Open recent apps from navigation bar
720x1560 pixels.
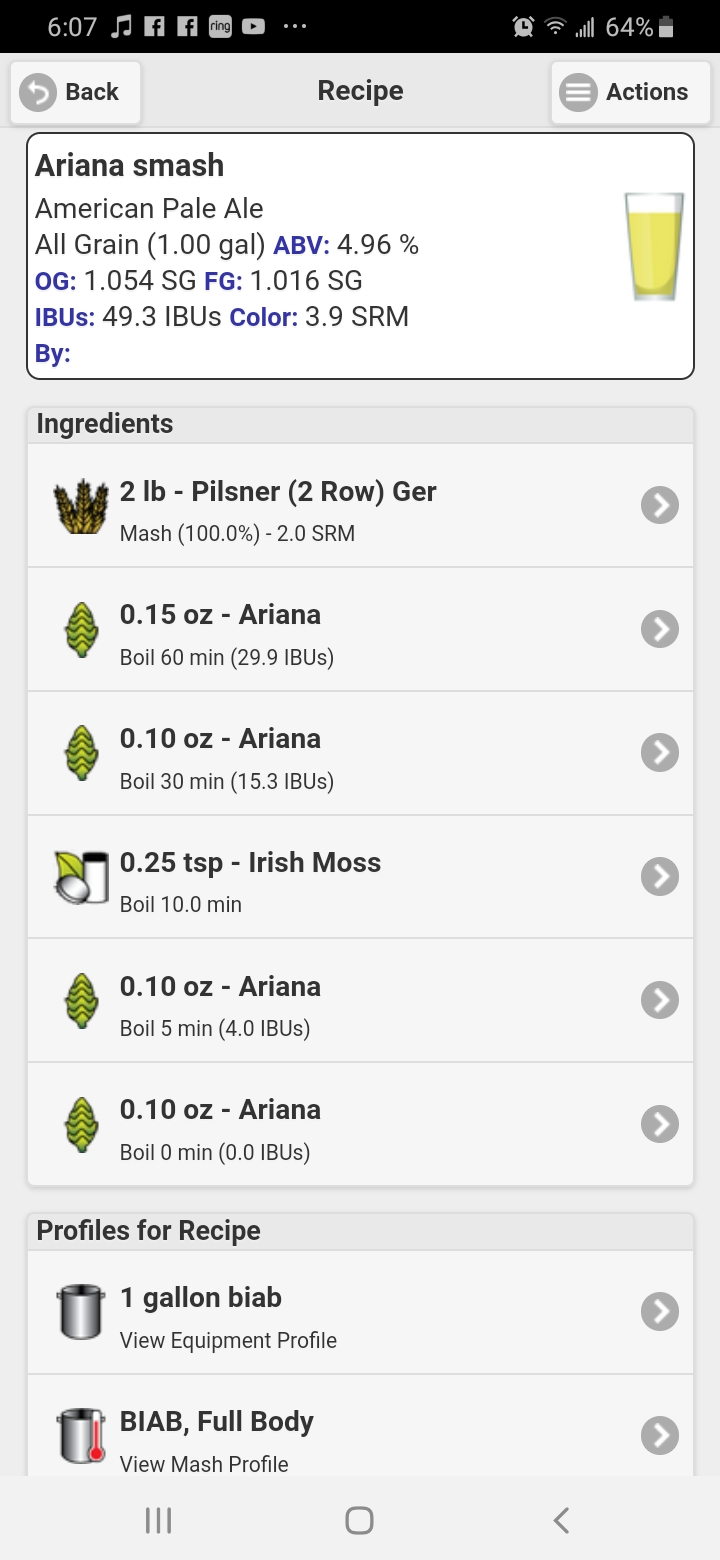click(x=158, y=1520)
